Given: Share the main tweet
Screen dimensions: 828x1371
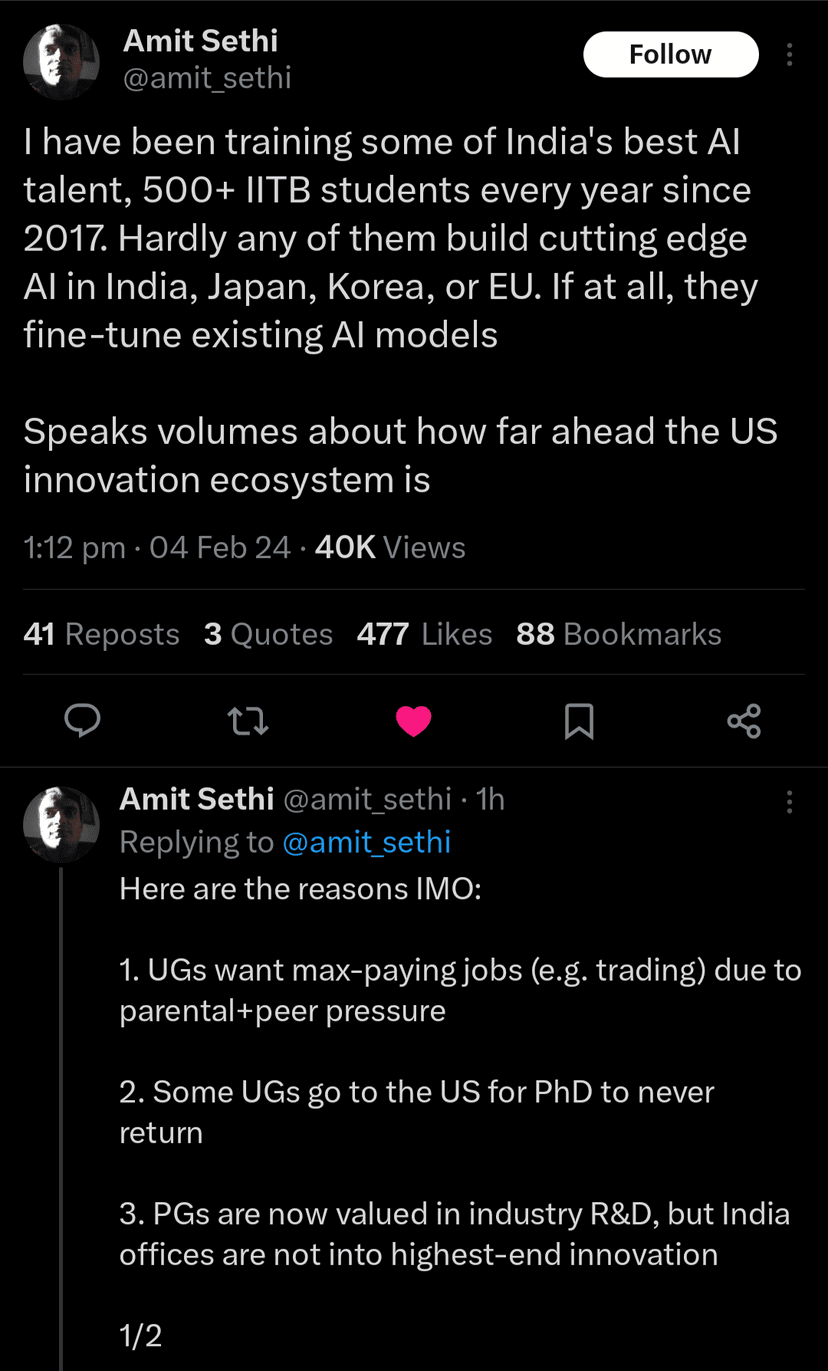Looking at the screenshot, I should click(743, 720).
